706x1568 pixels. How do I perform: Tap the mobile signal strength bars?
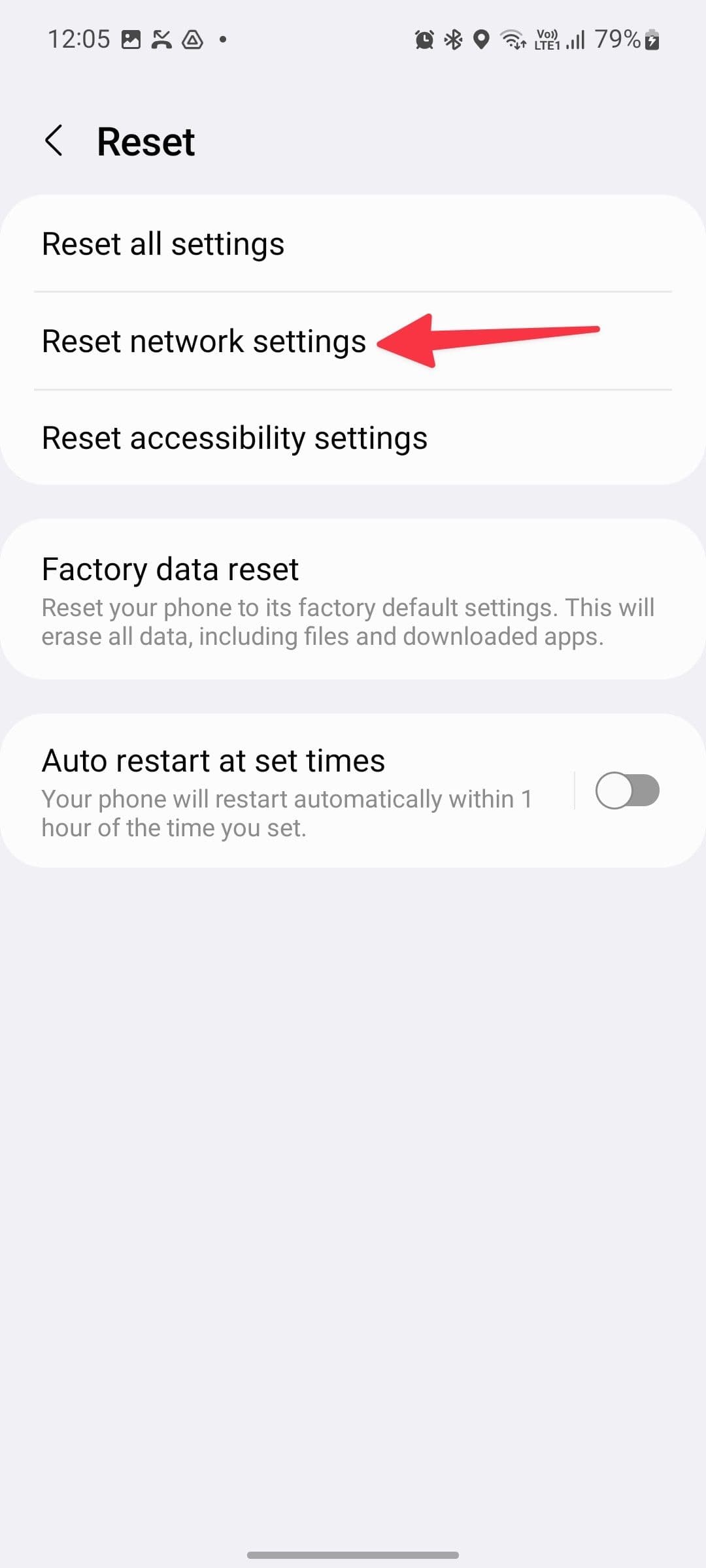[575, 39]
